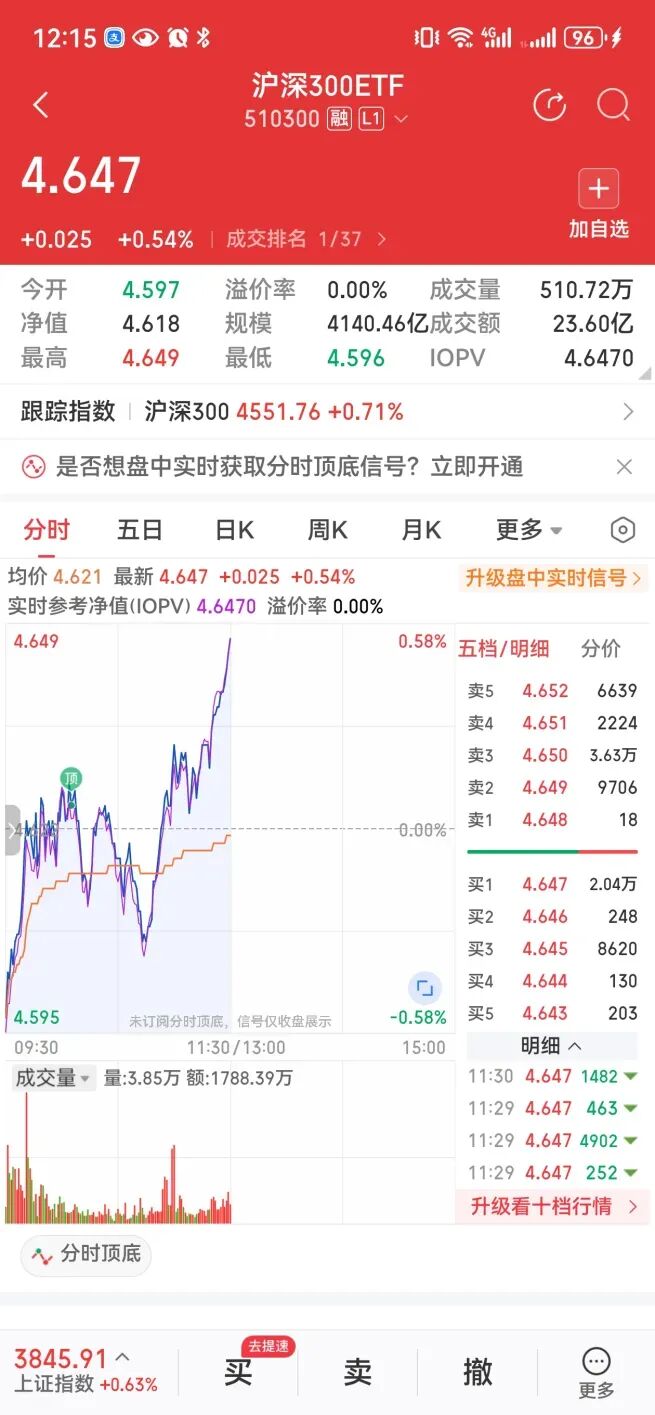Switch to the 日K chart tab
The width and height of the screenshot is (655, 1415).
(234, 530)
